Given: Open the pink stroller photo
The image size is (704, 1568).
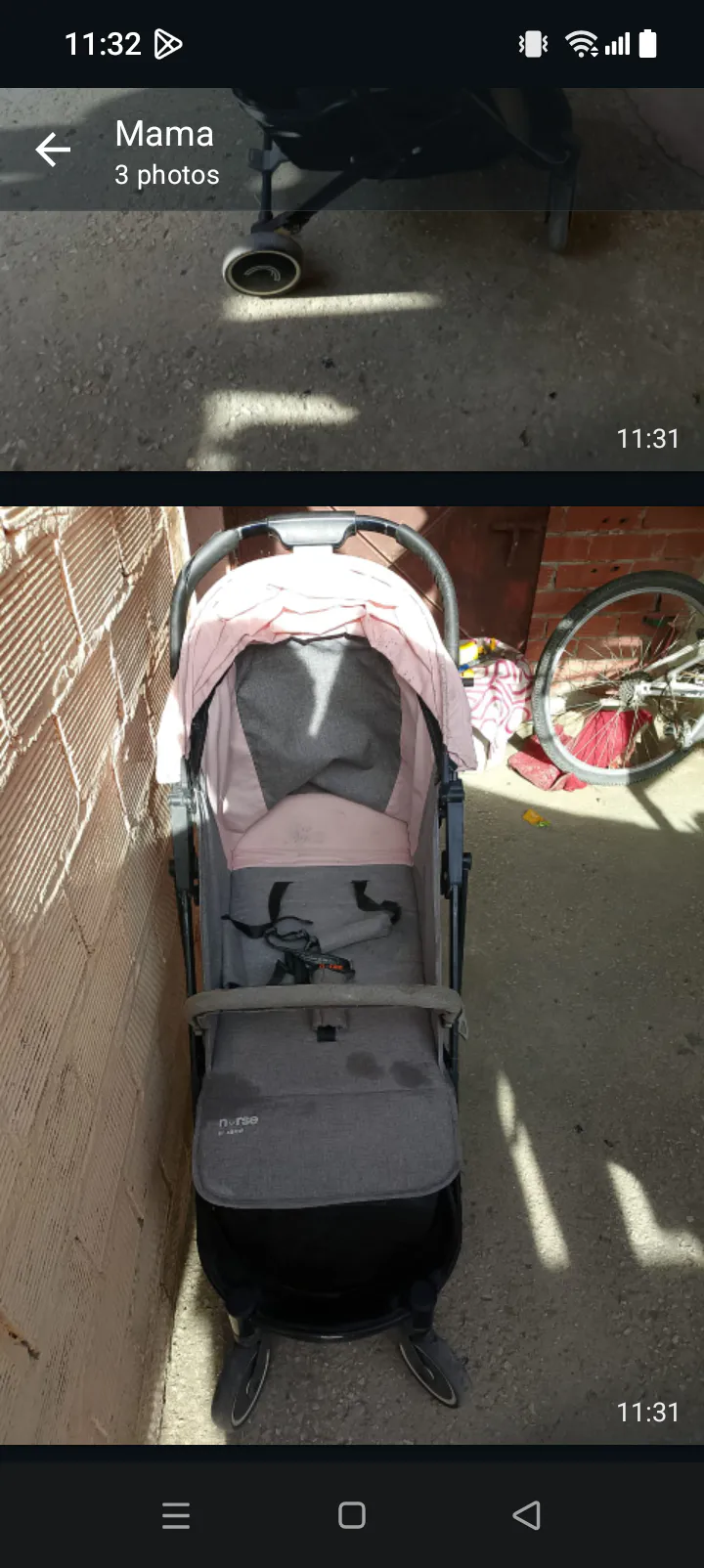Looking at the screenshot, I should pyautogui.click(x=352, y=975).
